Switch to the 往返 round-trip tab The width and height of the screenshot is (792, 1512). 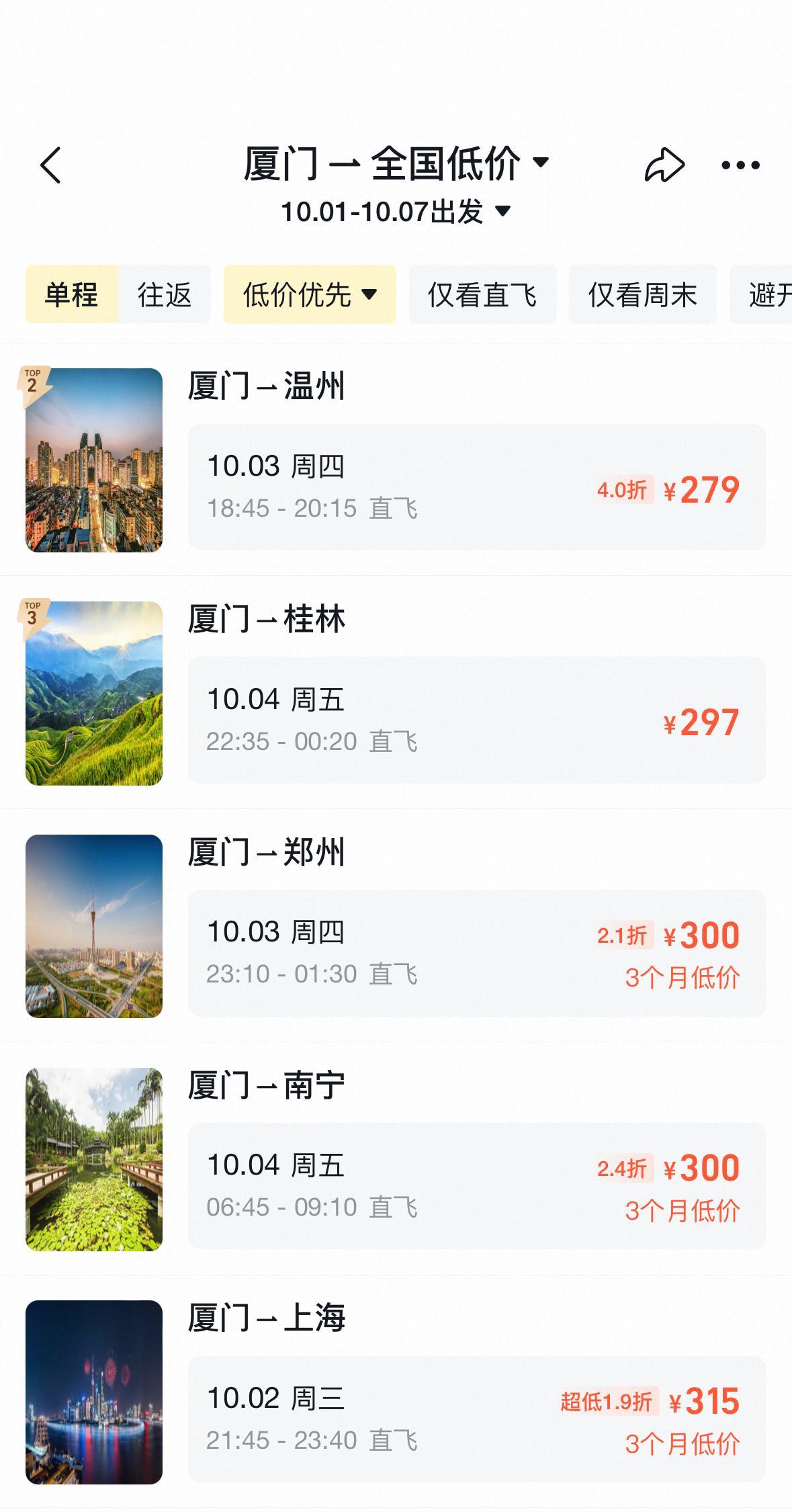coord(163,294)
